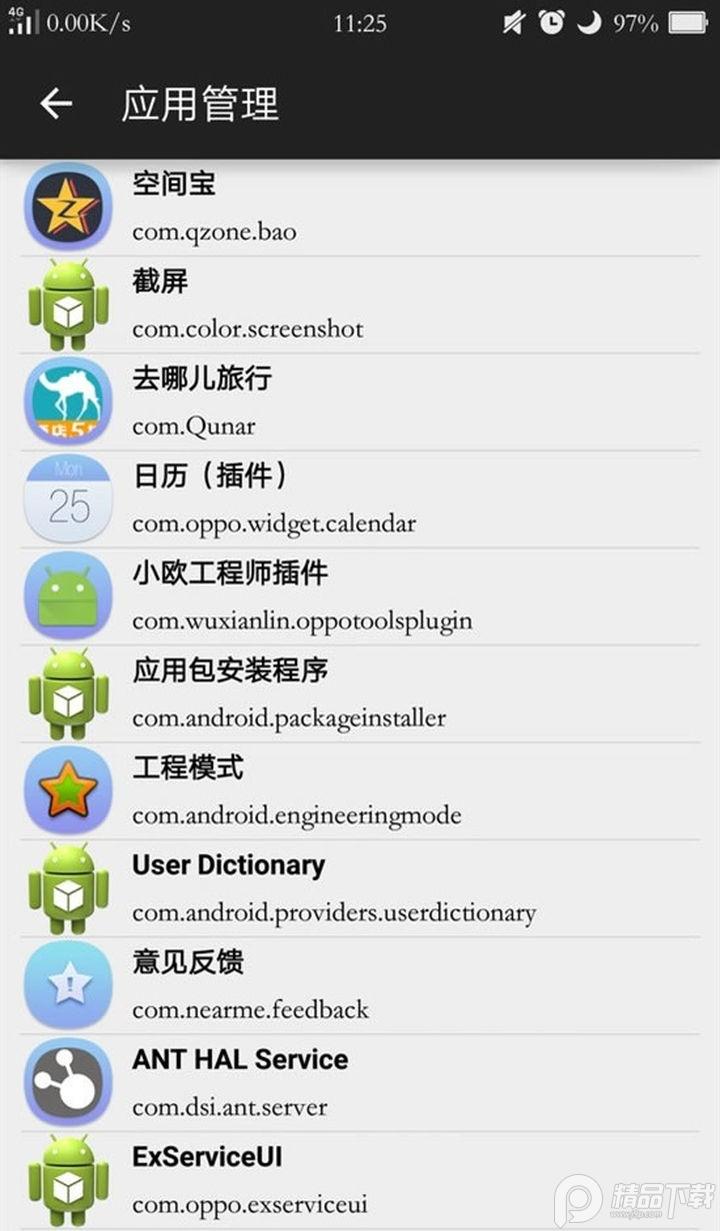Open the 空间宝 app entry

pos(360,207)
